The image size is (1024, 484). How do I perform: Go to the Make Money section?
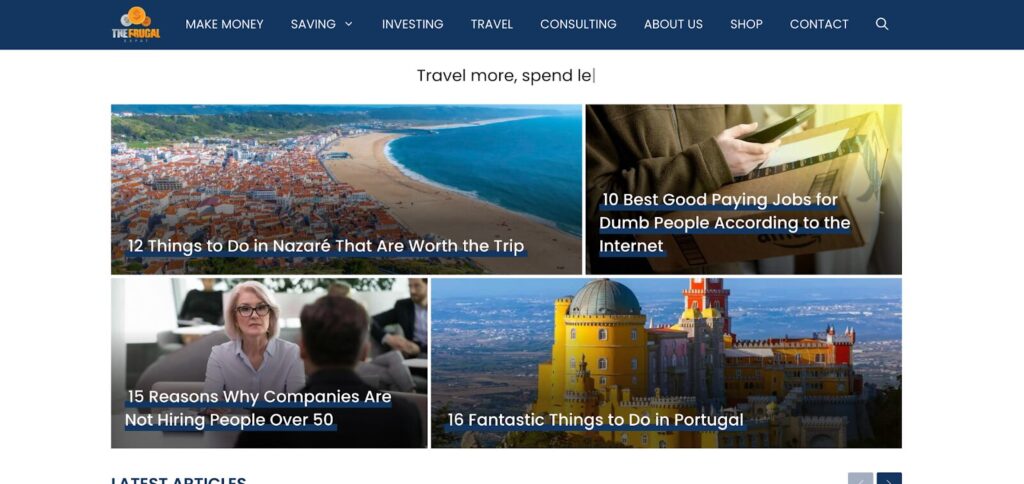224,24
